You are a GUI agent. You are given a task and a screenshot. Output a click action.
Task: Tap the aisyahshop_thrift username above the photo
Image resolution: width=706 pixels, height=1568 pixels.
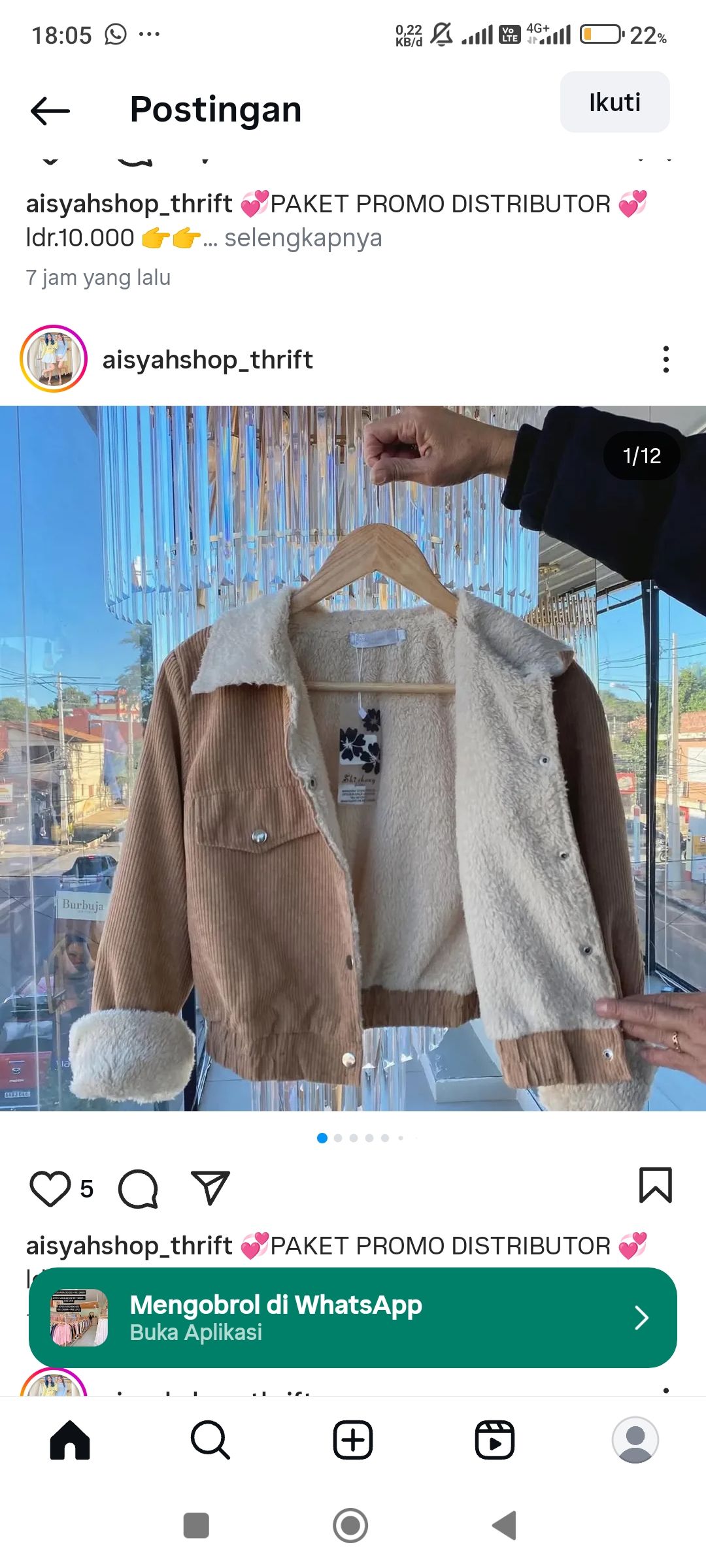(207, 359)
